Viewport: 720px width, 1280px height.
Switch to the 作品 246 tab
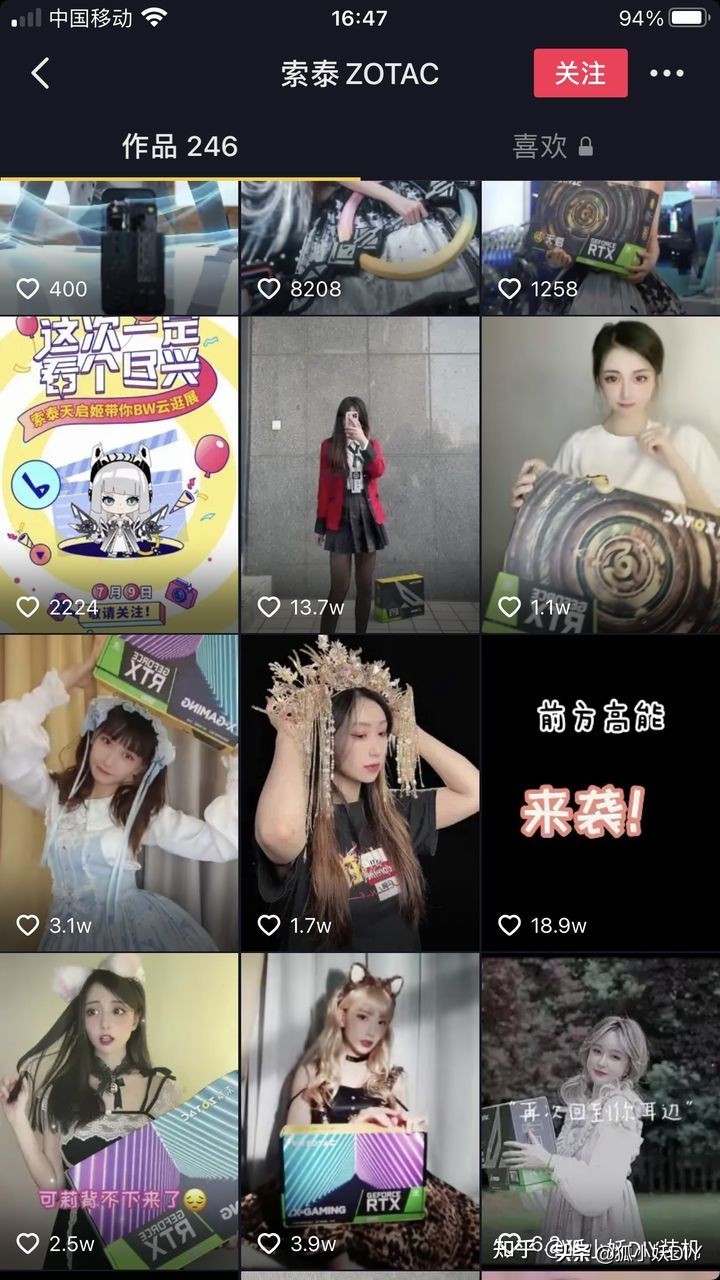pos(180,147)
